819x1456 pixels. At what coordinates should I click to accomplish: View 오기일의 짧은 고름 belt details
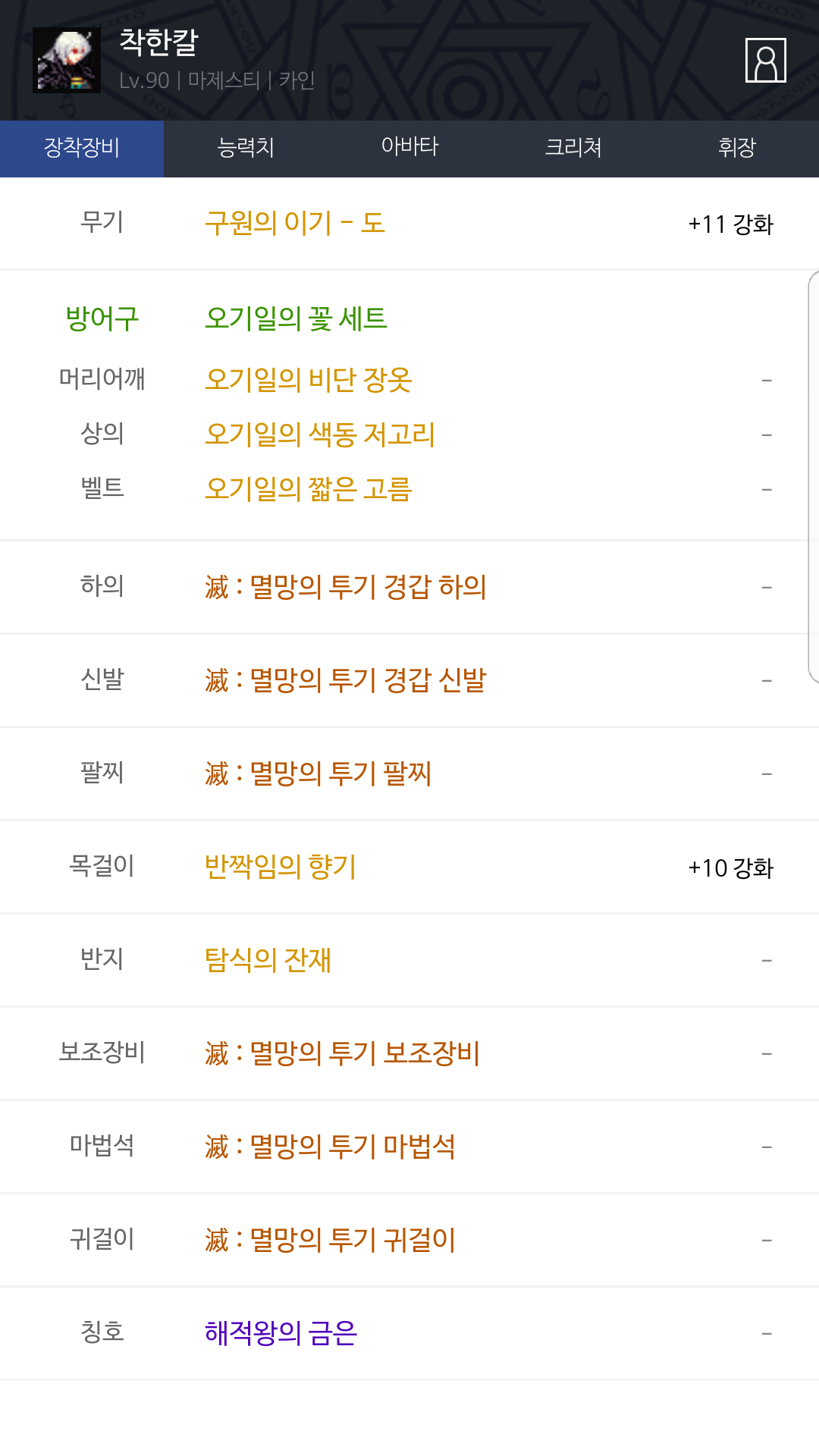click(x=308, y=488)
